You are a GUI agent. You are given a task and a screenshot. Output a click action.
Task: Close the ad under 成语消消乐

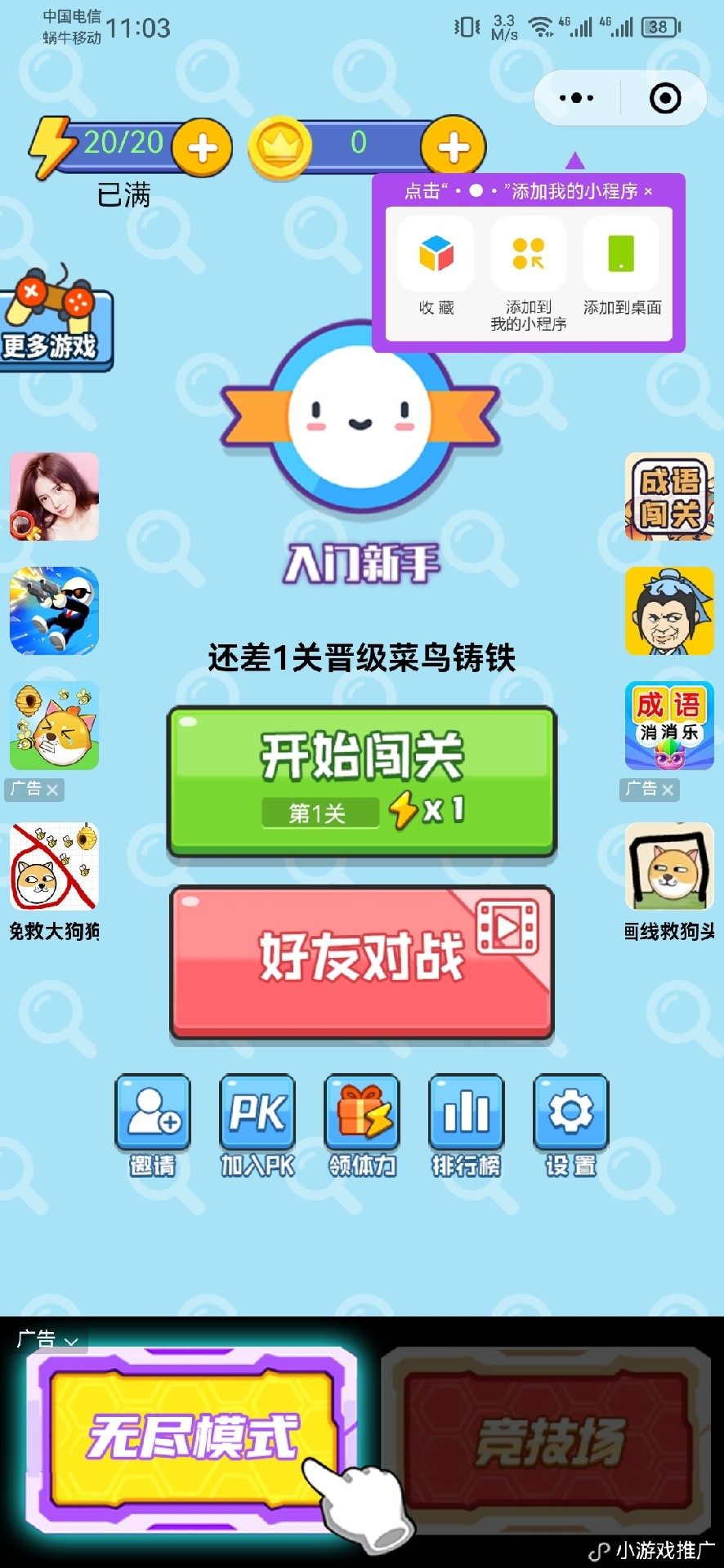[668, 790]
